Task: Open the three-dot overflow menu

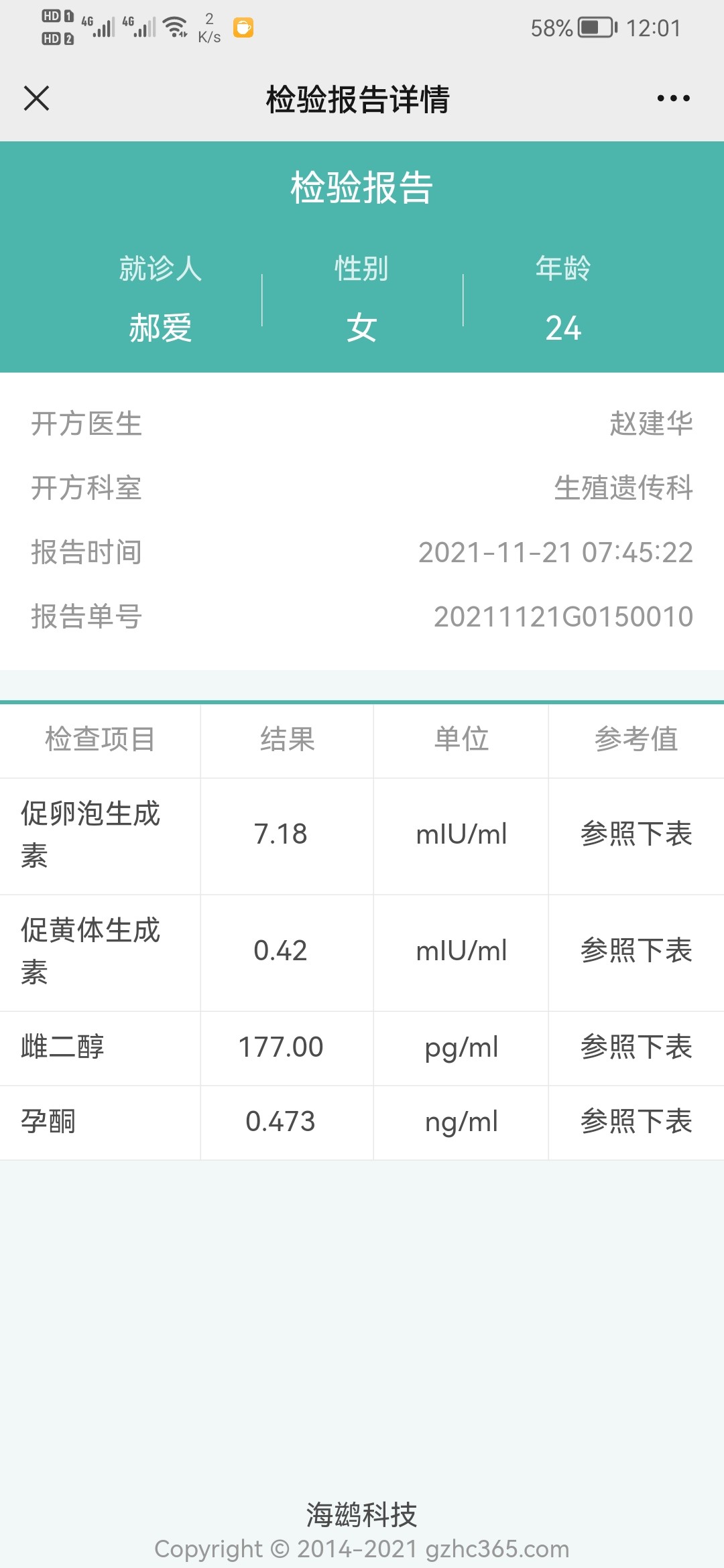Action: [x=673, y=99]
